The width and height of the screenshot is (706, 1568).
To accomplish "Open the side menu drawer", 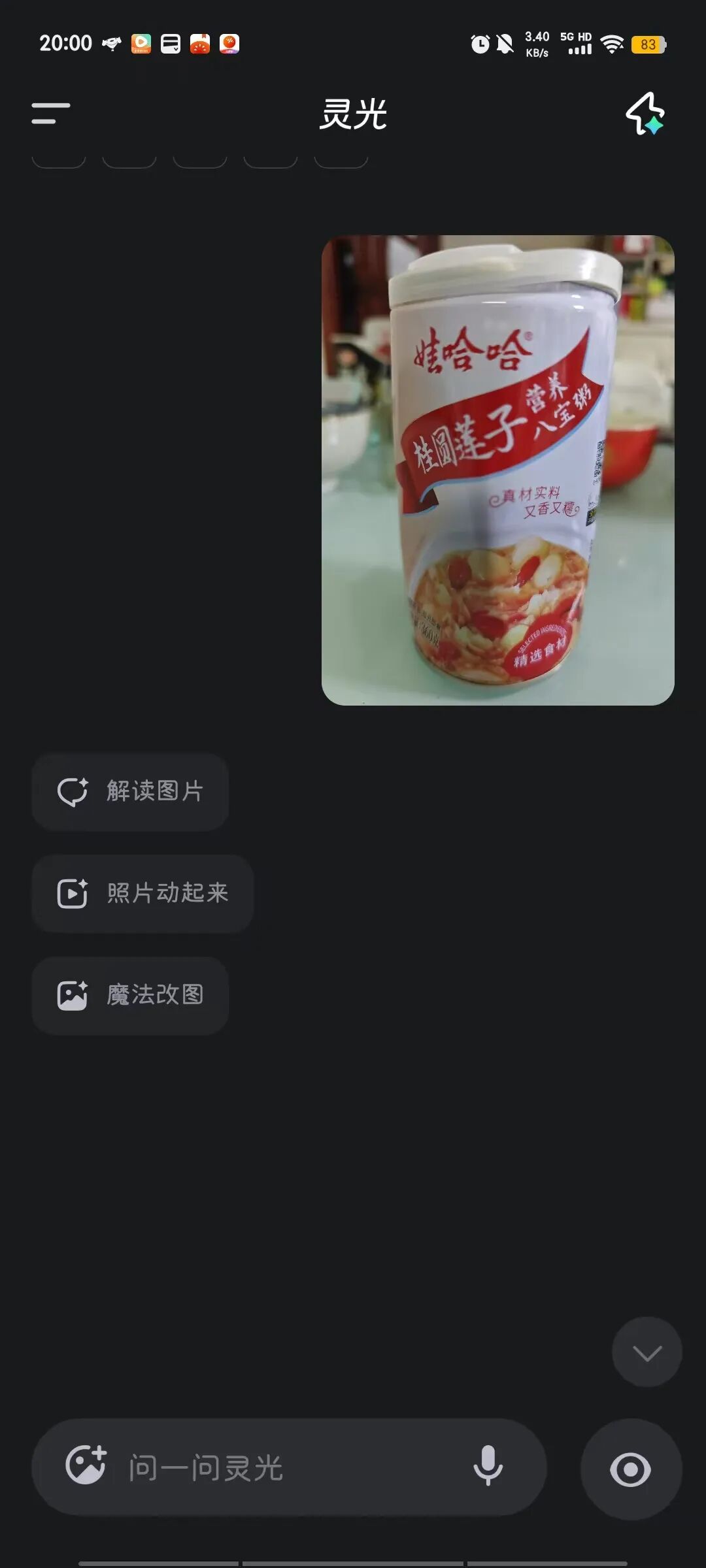I will [x=51, y=113].
